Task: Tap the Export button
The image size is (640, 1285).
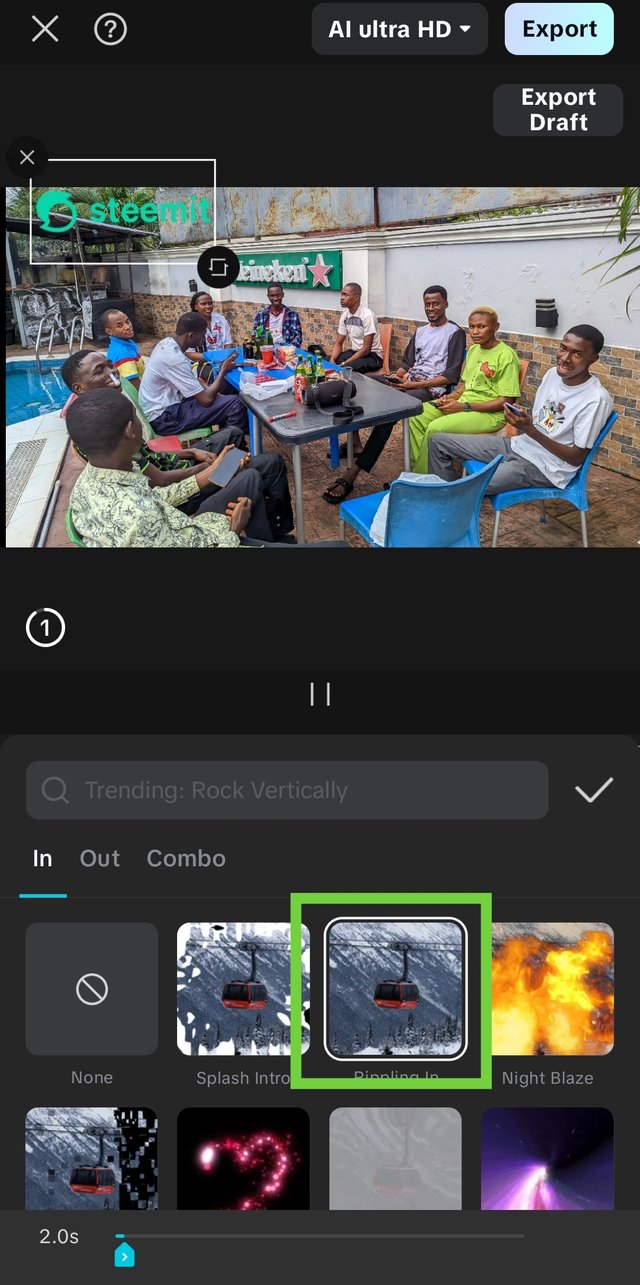Action: coord(559,29)
